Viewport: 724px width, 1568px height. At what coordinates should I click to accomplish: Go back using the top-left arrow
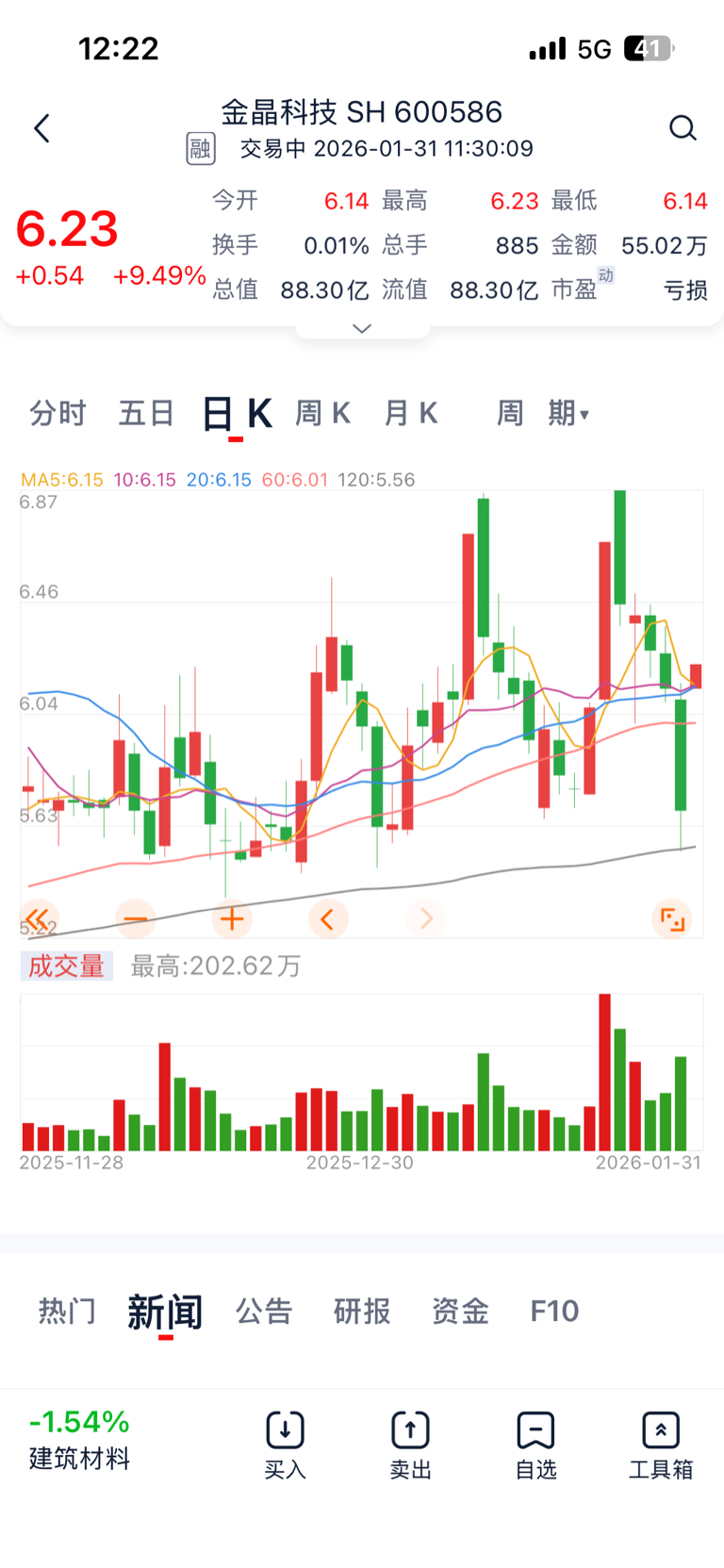[41, 128]
